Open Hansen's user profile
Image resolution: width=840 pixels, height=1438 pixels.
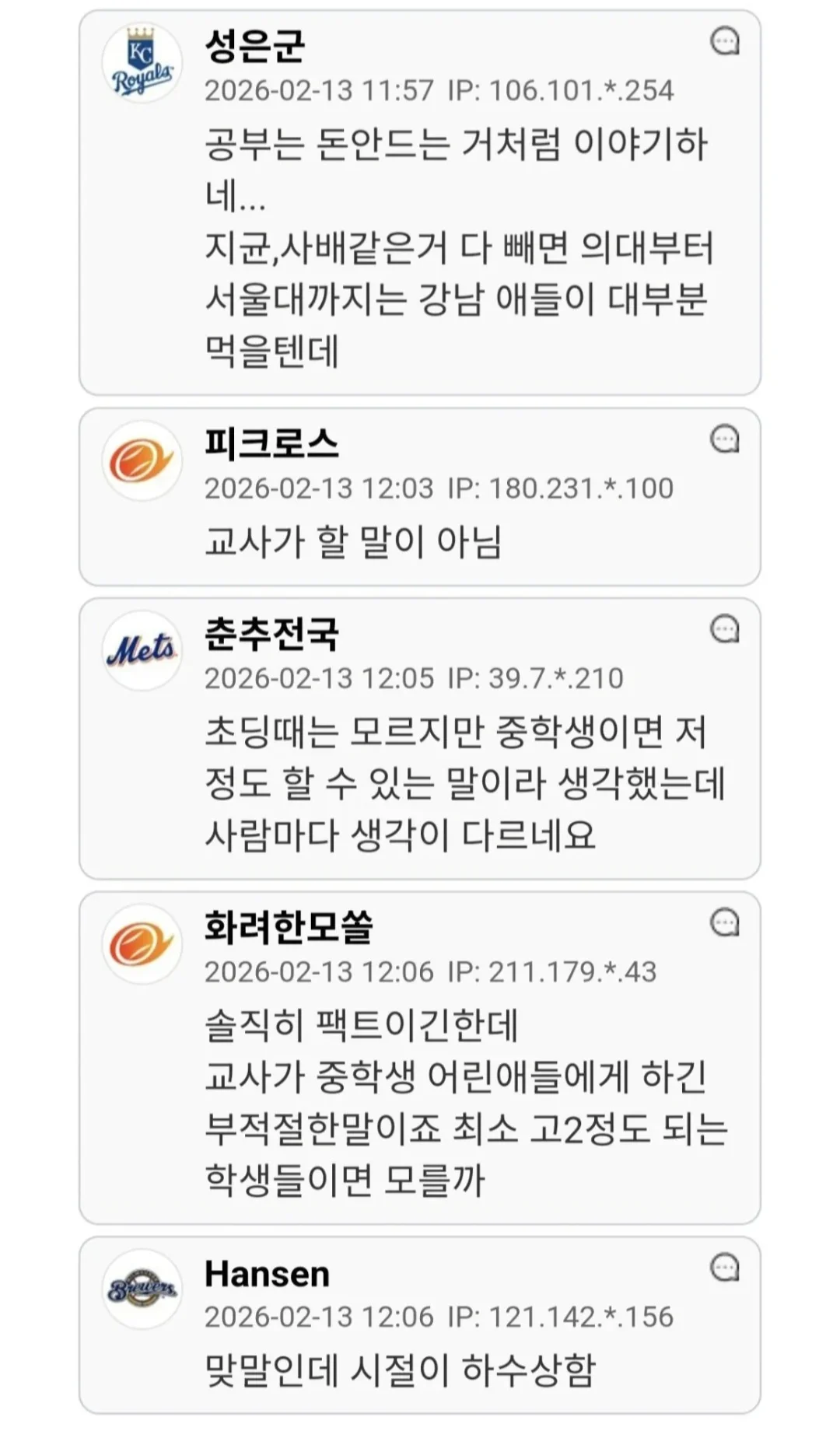(267, 1274)
